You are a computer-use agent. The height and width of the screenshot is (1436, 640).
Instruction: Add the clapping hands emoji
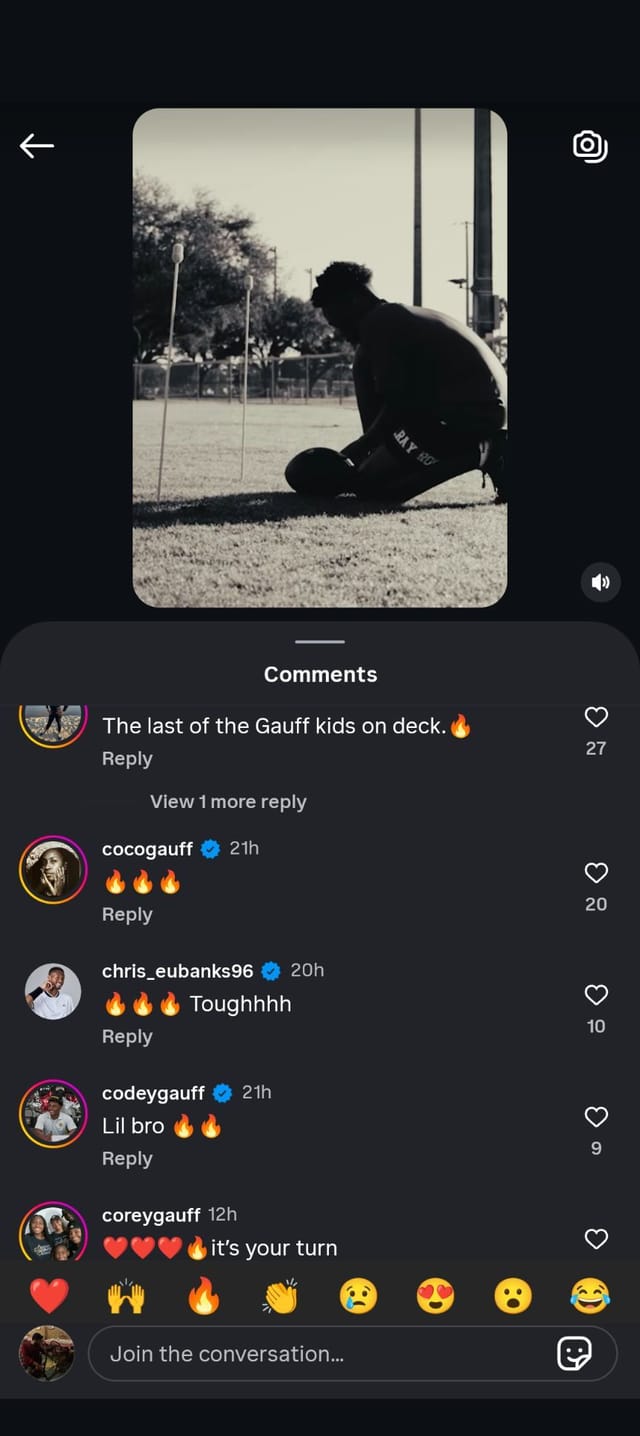[x=281, y=1297]
